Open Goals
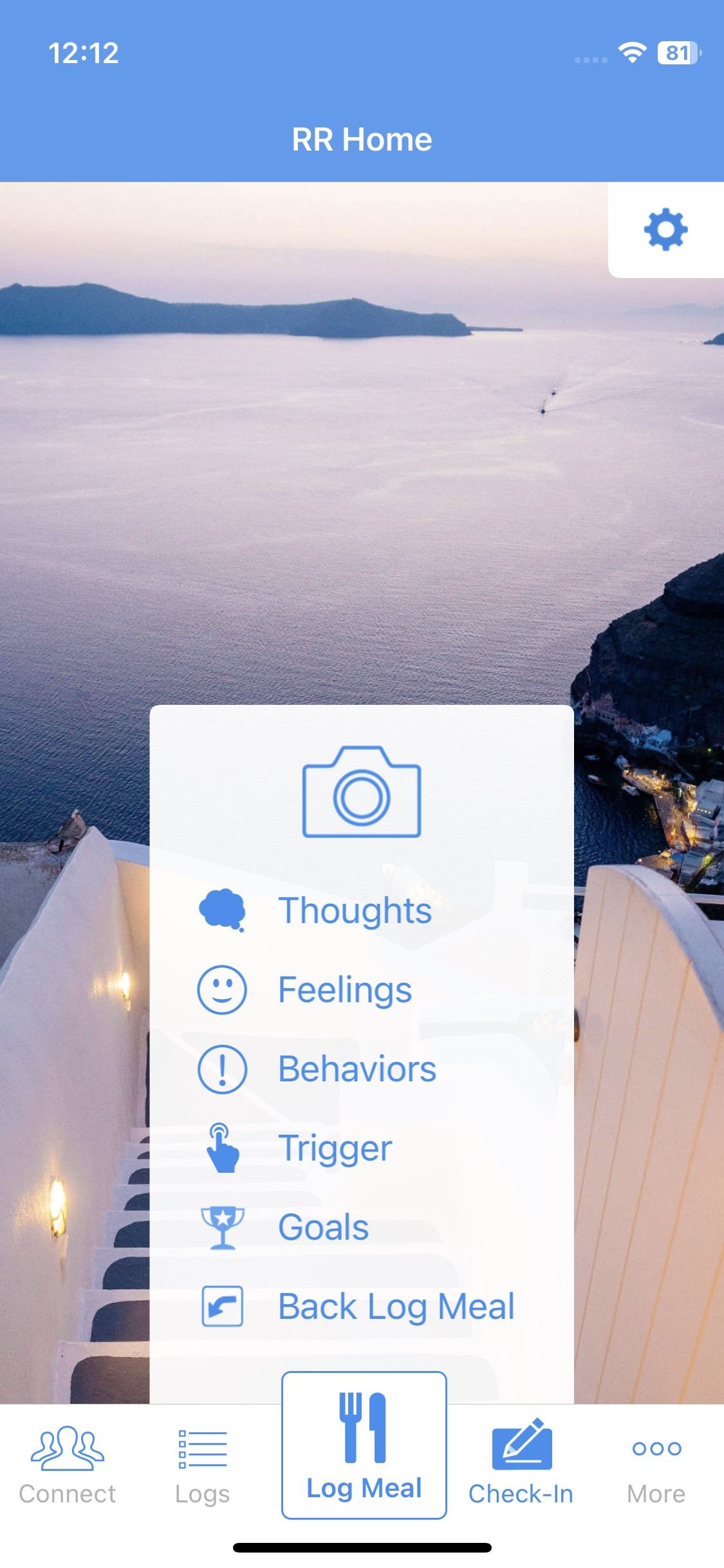 coord(323,1227)
